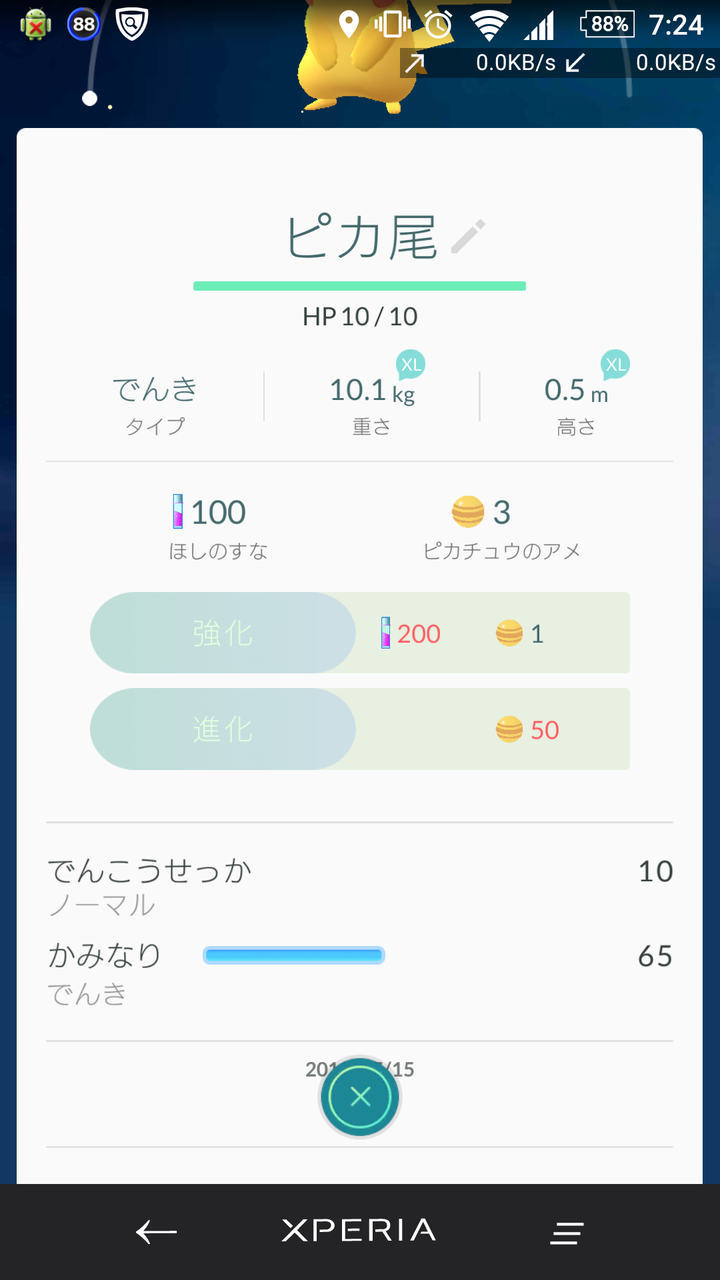
Task: Tap the candy icon beside 50 in 進化 row
Action: tap(511, 730)
